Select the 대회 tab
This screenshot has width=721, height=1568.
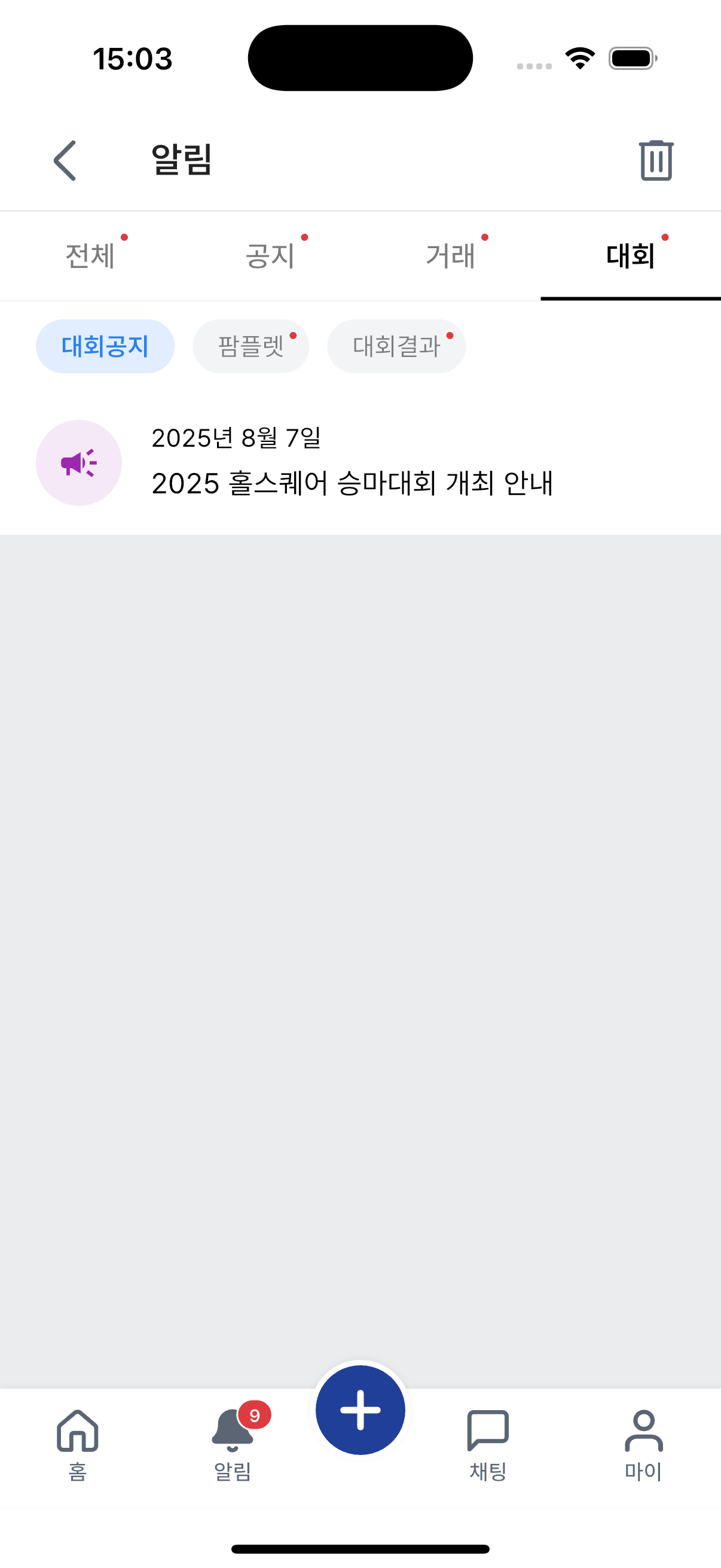point(630,256)
